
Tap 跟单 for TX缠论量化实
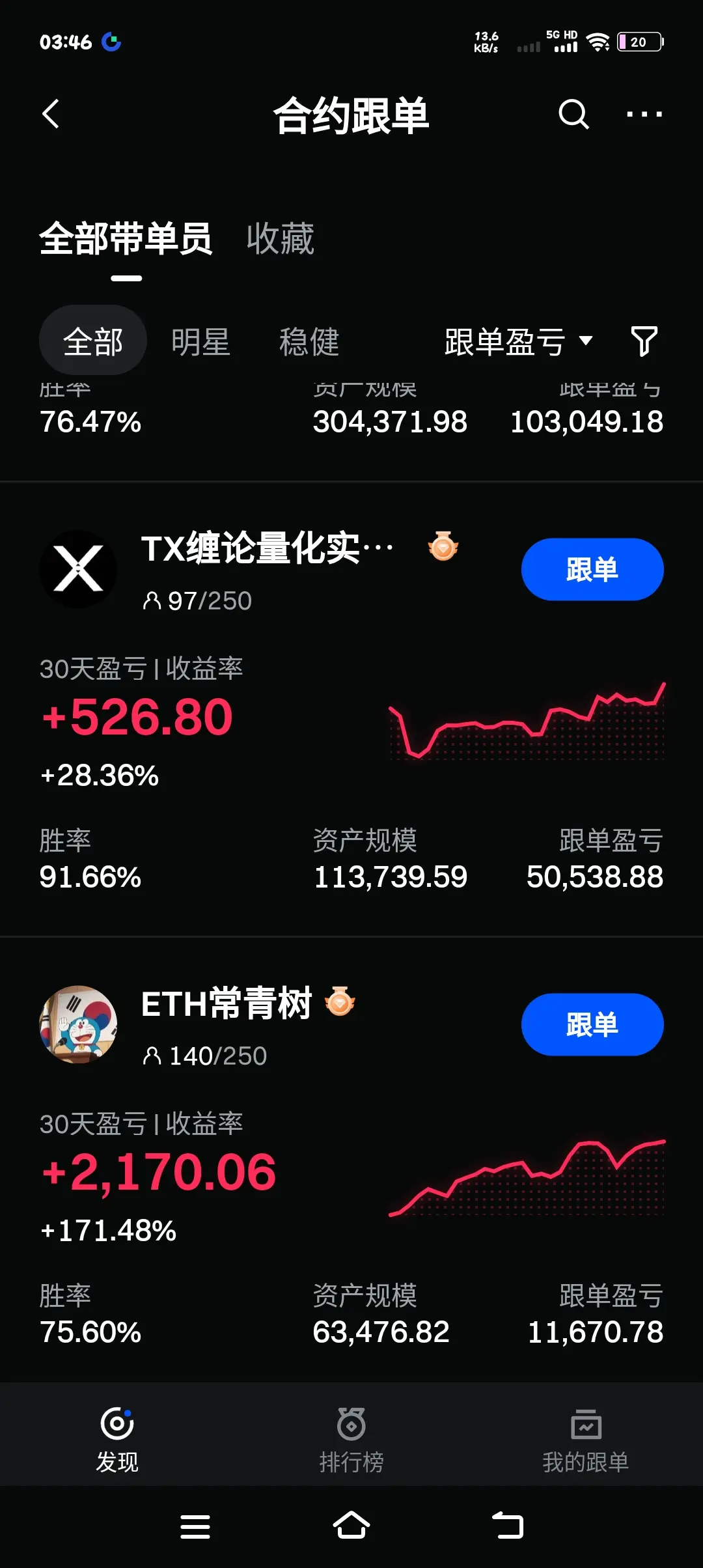592,570
